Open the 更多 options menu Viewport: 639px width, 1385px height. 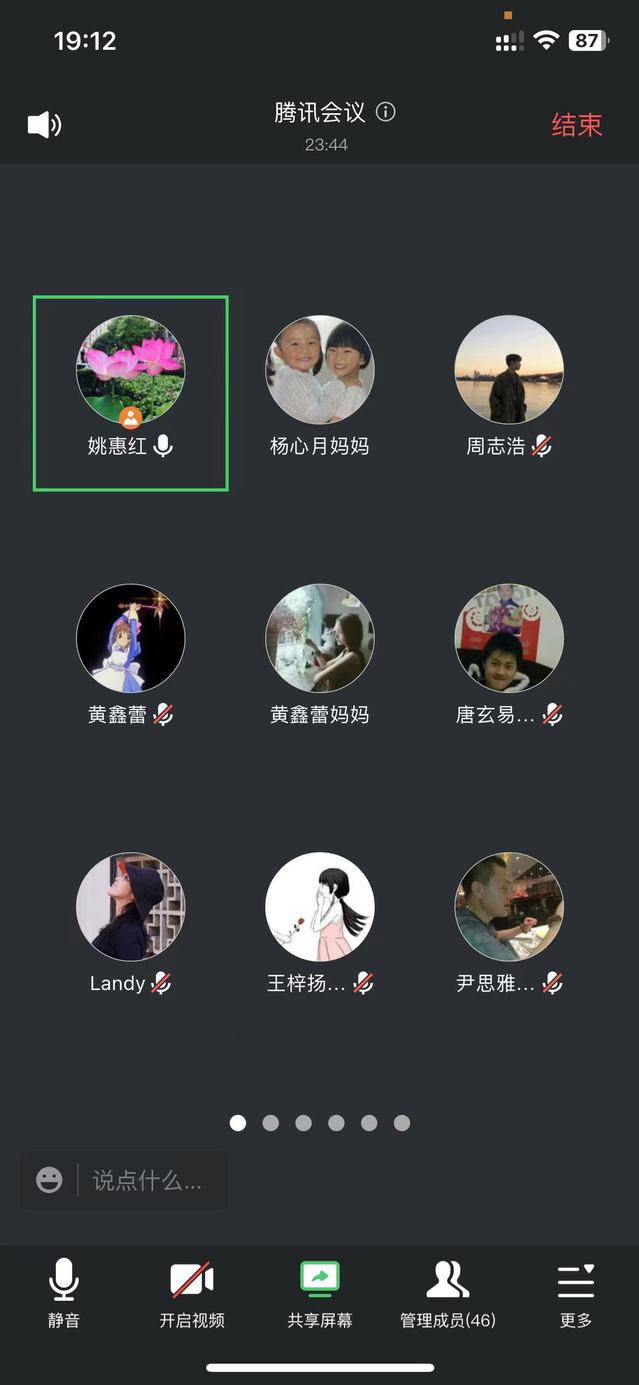click(x=576, y=1292)
